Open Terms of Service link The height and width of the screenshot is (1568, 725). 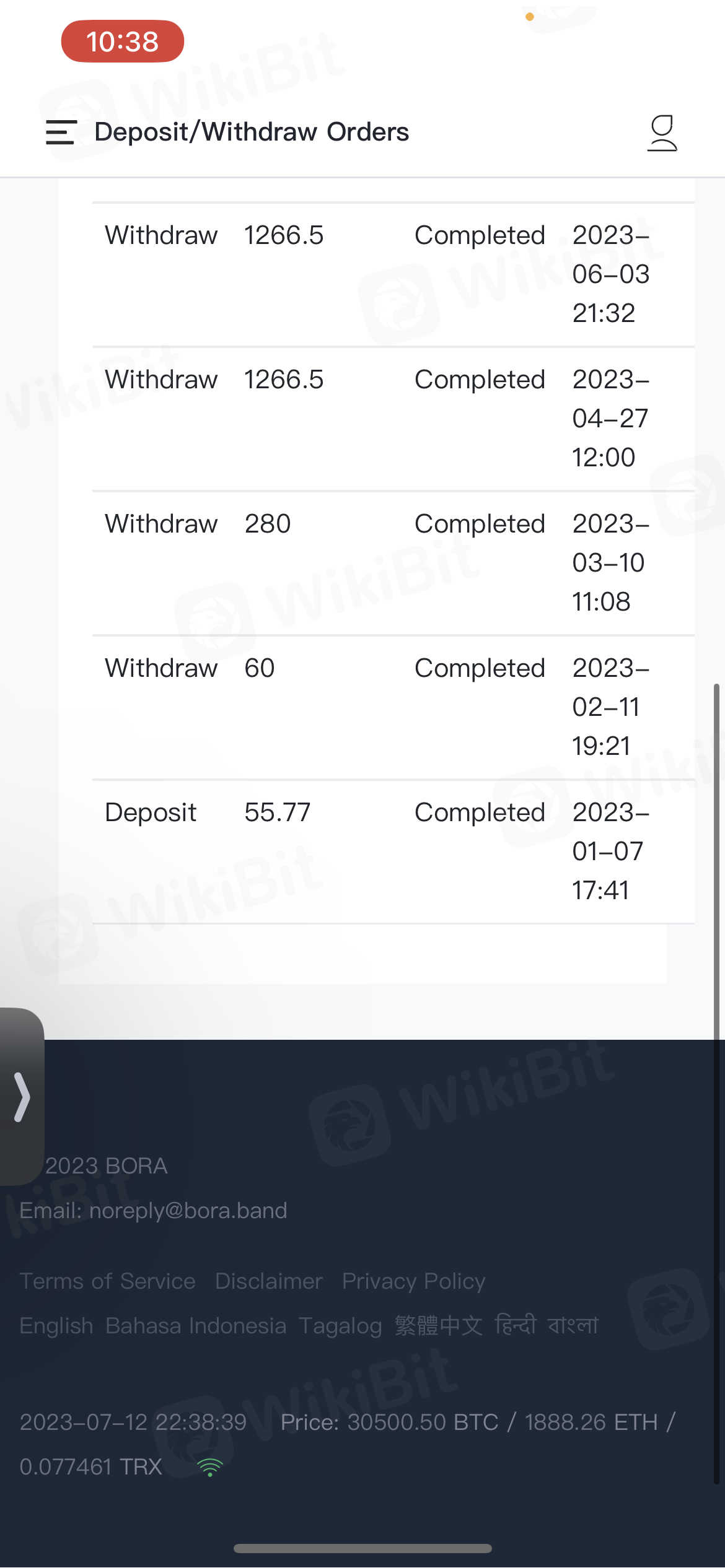click(x=107, y=1281)
